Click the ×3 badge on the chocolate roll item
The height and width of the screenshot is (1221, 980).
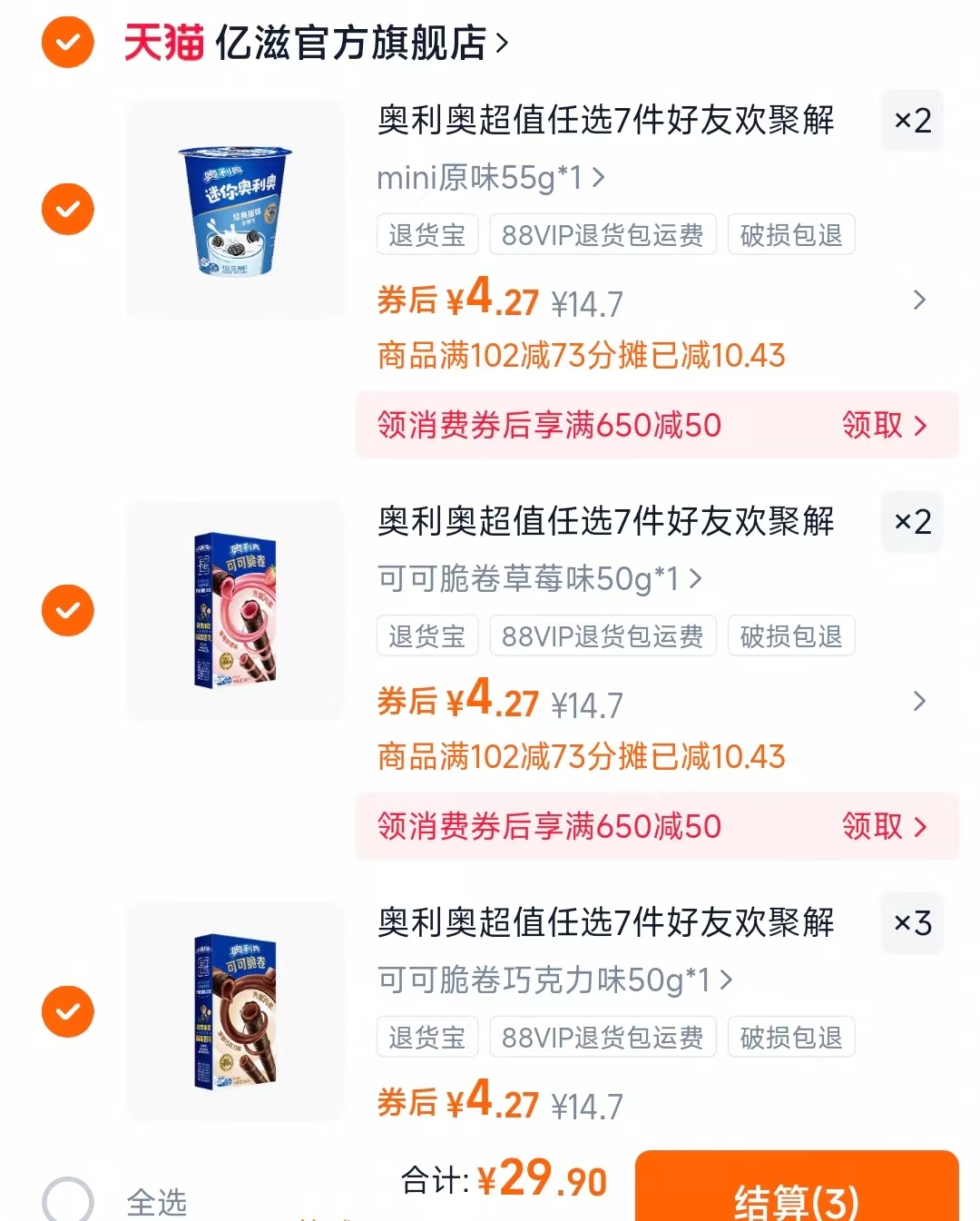pyautogui.click(x=911, y=923)
